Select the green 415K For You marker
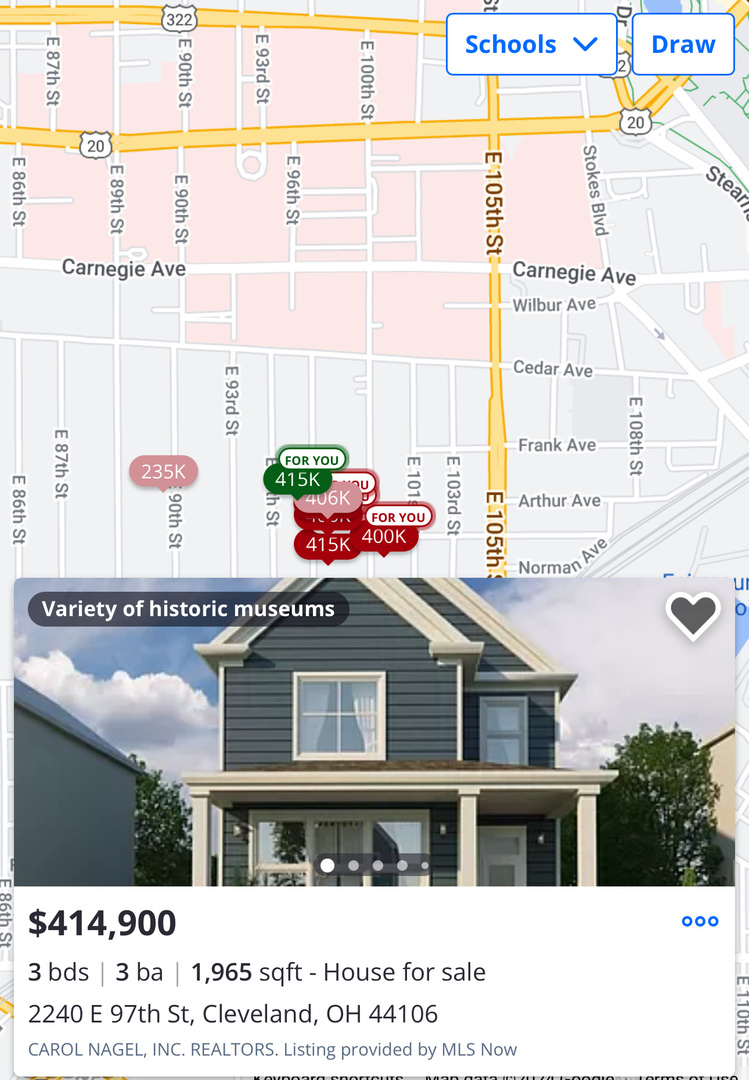This screenshot has width=749, height=1080. point(297,479)
